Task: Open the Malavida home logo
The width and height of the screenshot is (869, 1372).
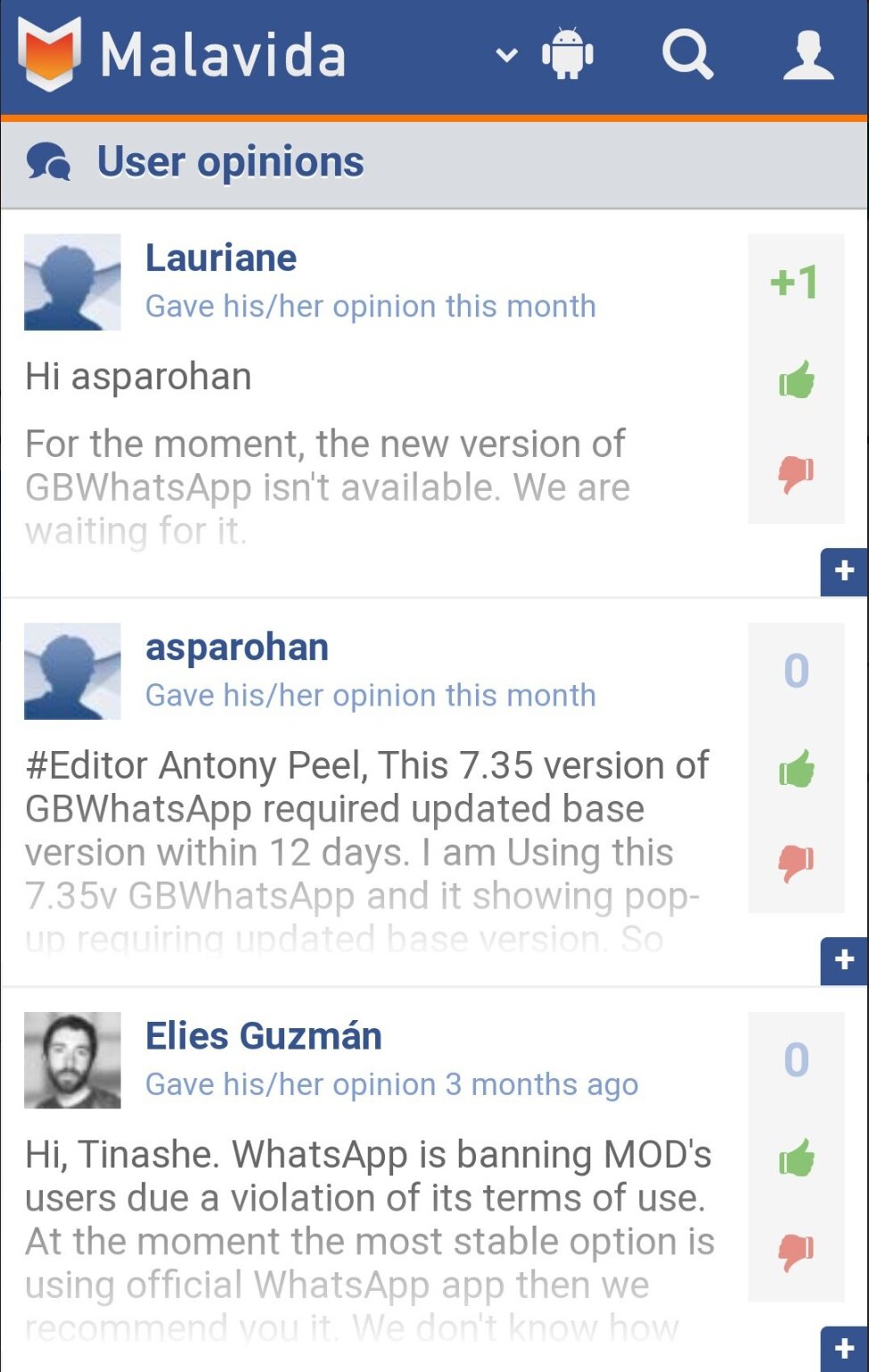Action: pos(183,55)
